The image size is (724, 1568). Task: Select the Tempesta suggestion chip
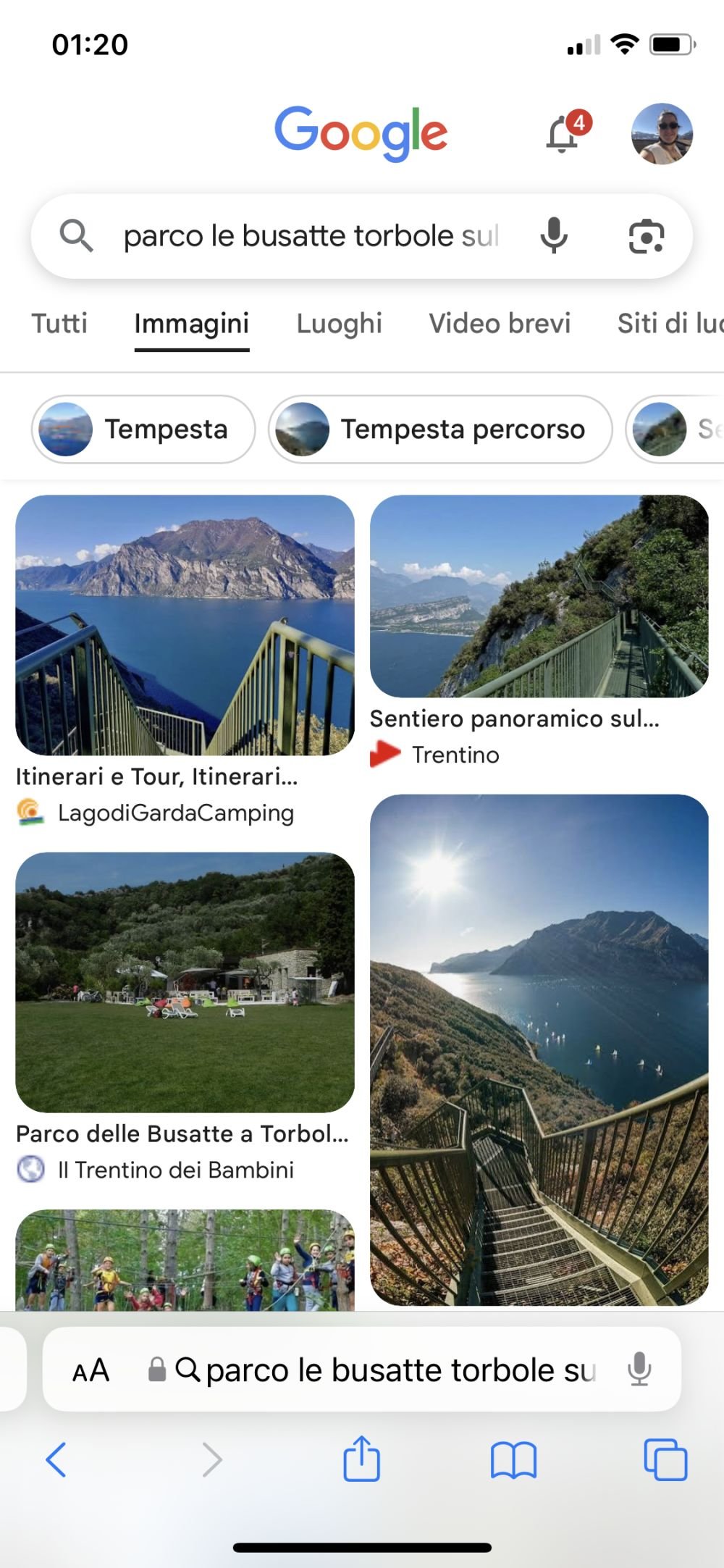[143, 429]
